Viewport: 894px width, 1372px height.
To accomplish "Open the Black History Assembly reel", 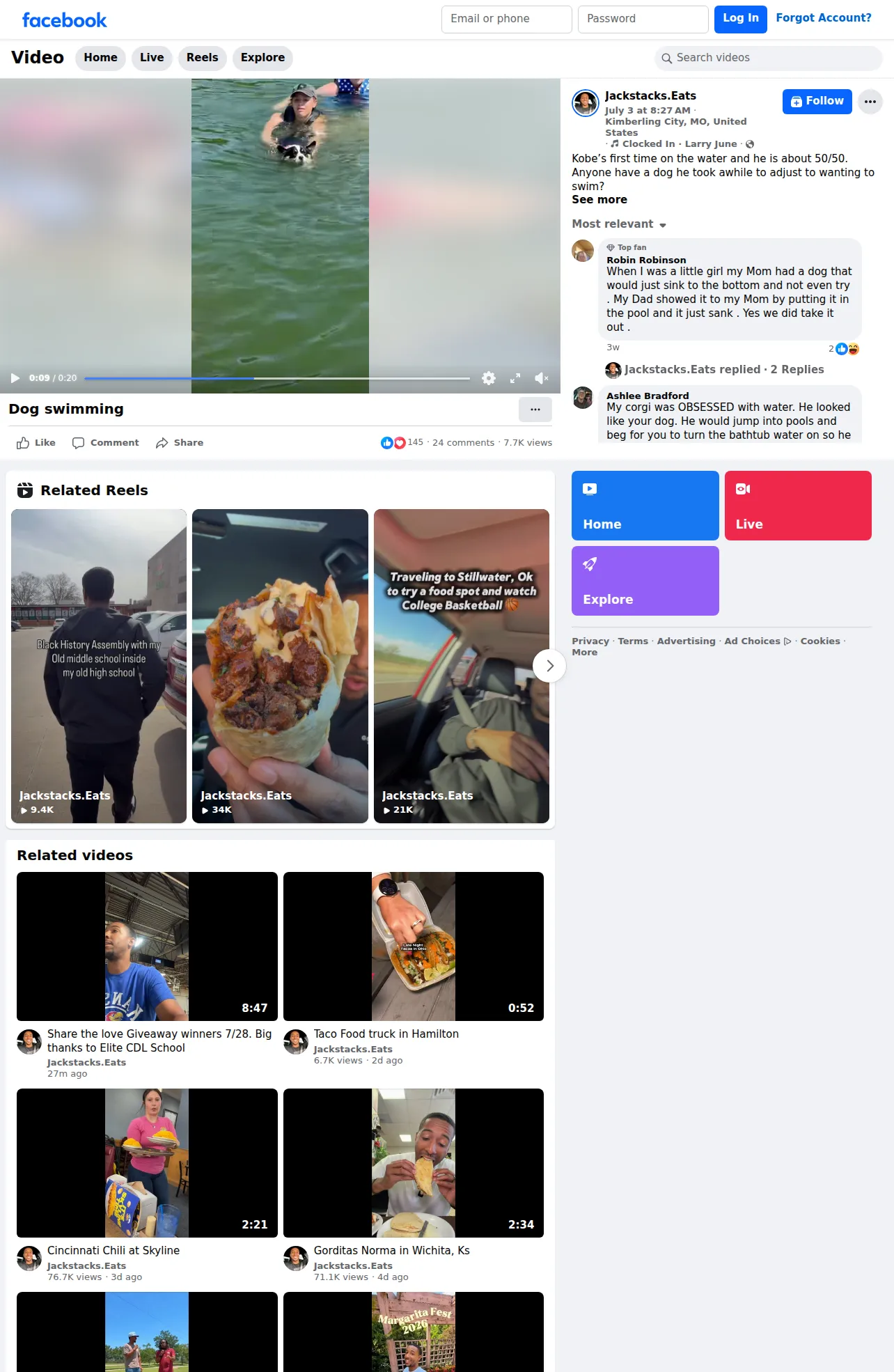I will (x=99, y=666).
